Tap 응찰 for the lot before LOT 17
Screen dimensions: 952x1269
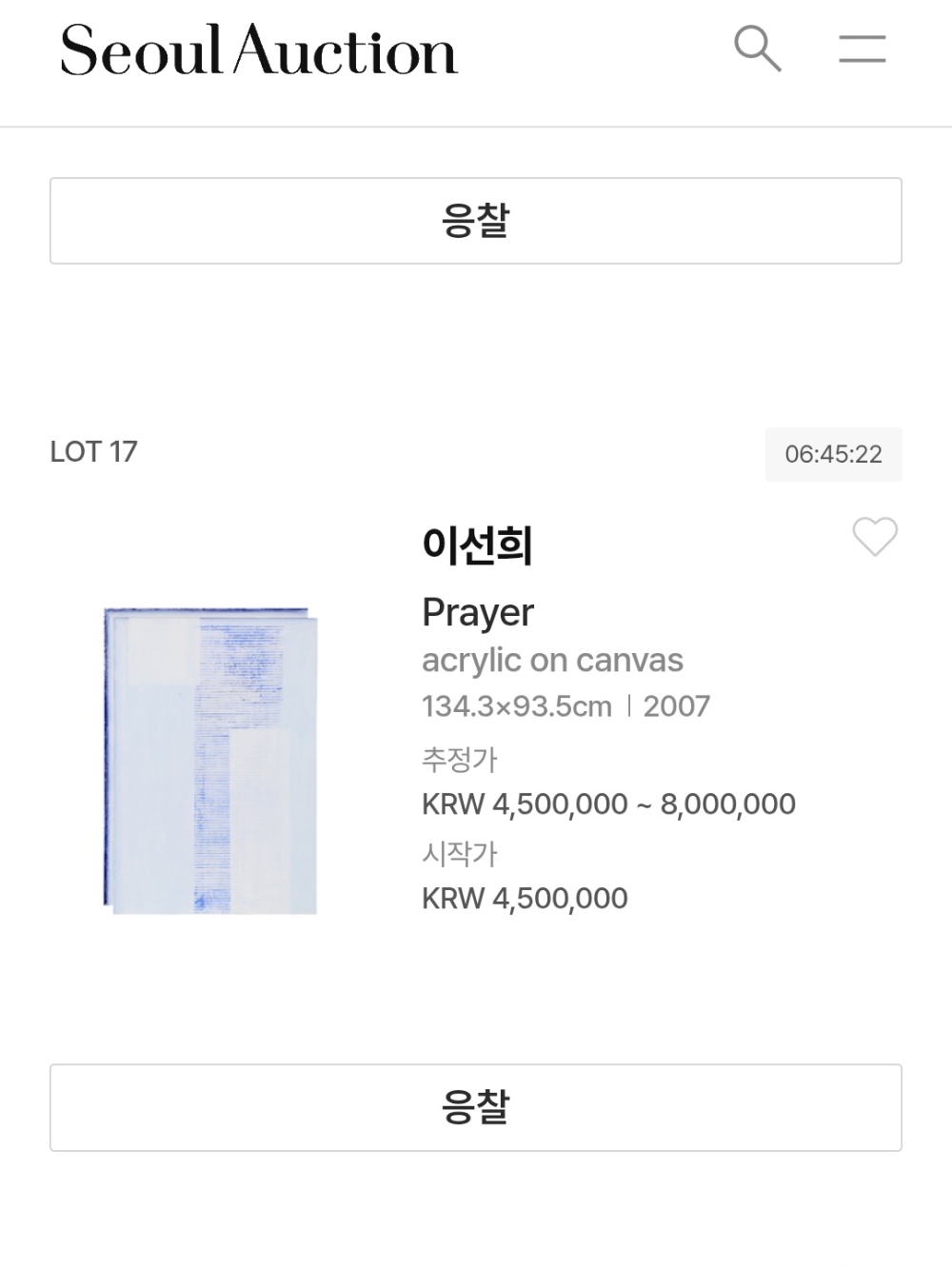pyautogui.click(x=476, y=221)
